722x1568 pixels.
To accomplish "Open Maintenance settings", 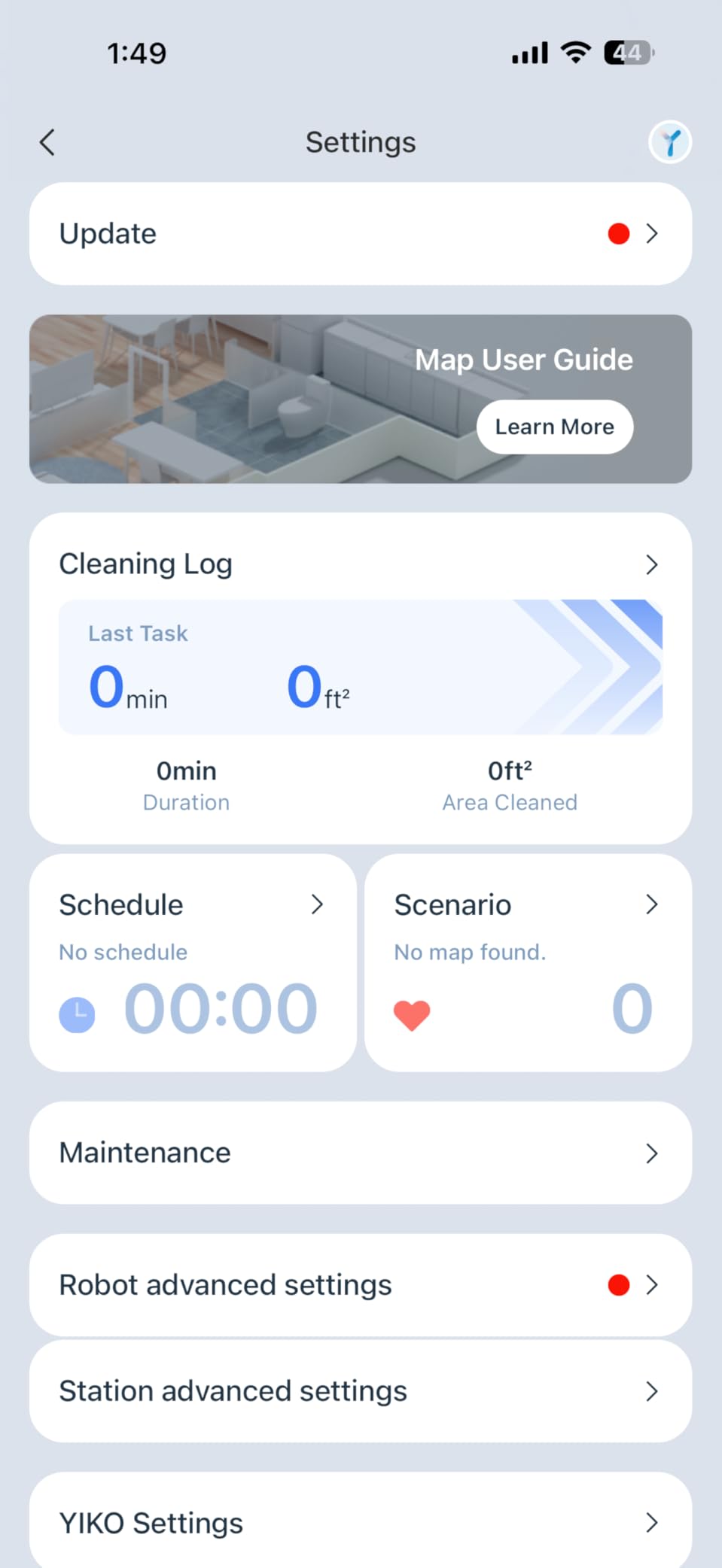I will pyautogui.click(x=361, y=1153).
